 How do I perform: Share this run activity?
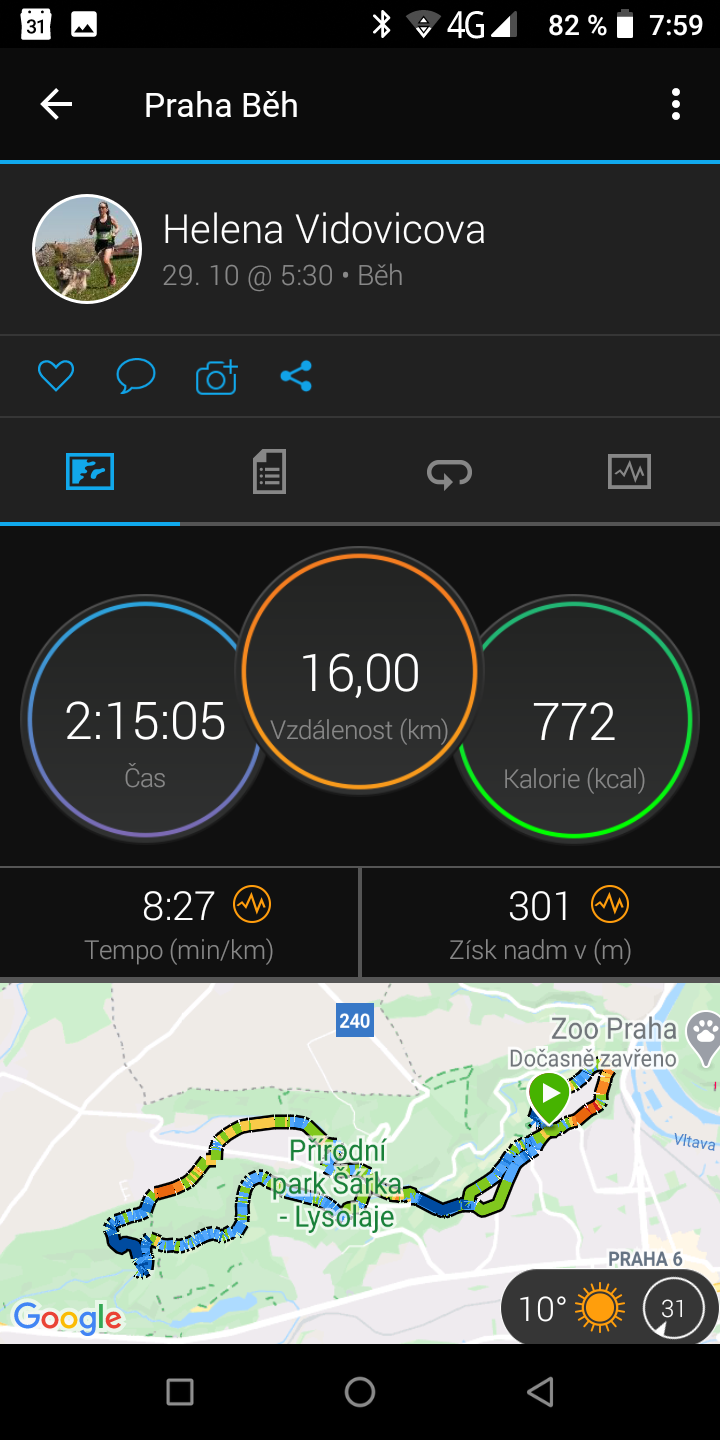296,376
